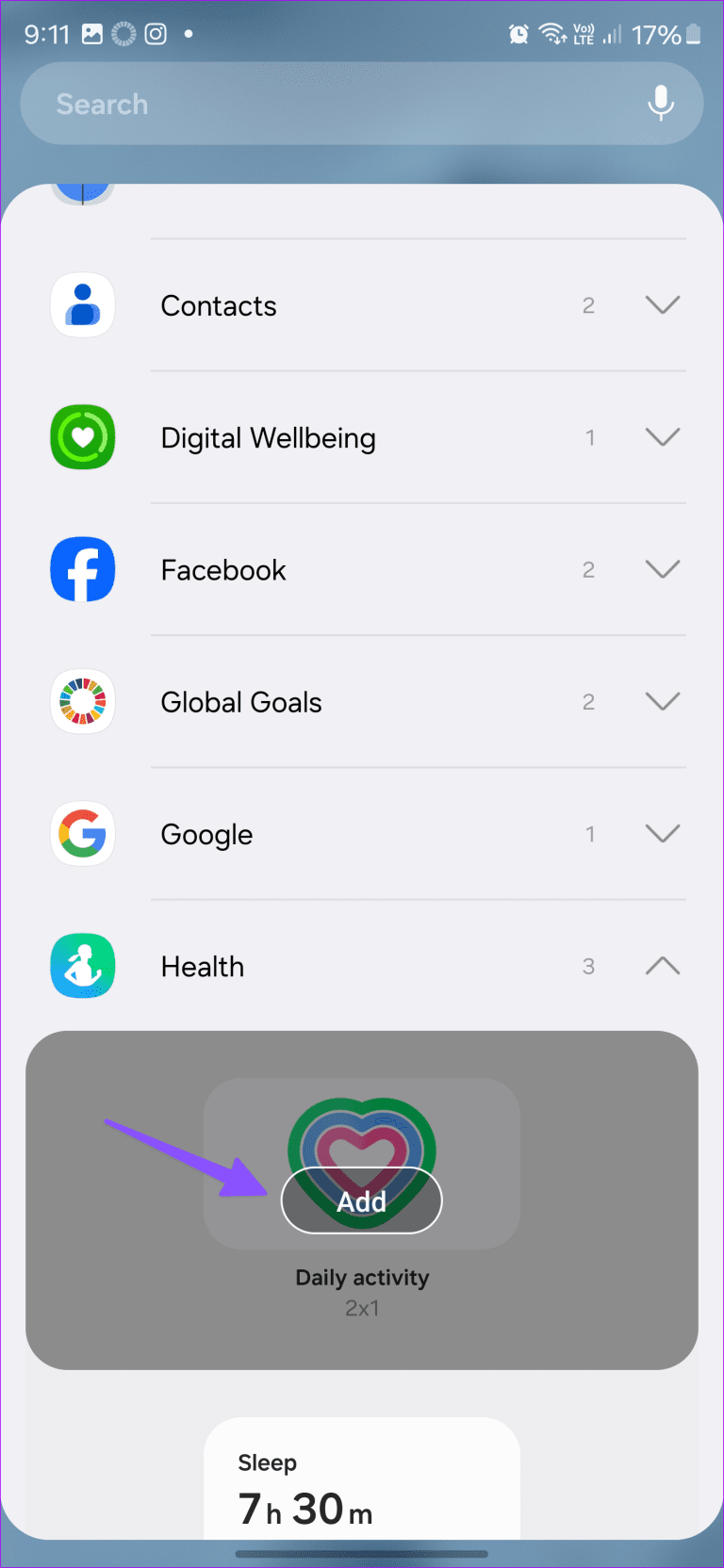724x1568 pixels.
Task: Tap the Samsung Health app icon
Action: pos(82,966)
